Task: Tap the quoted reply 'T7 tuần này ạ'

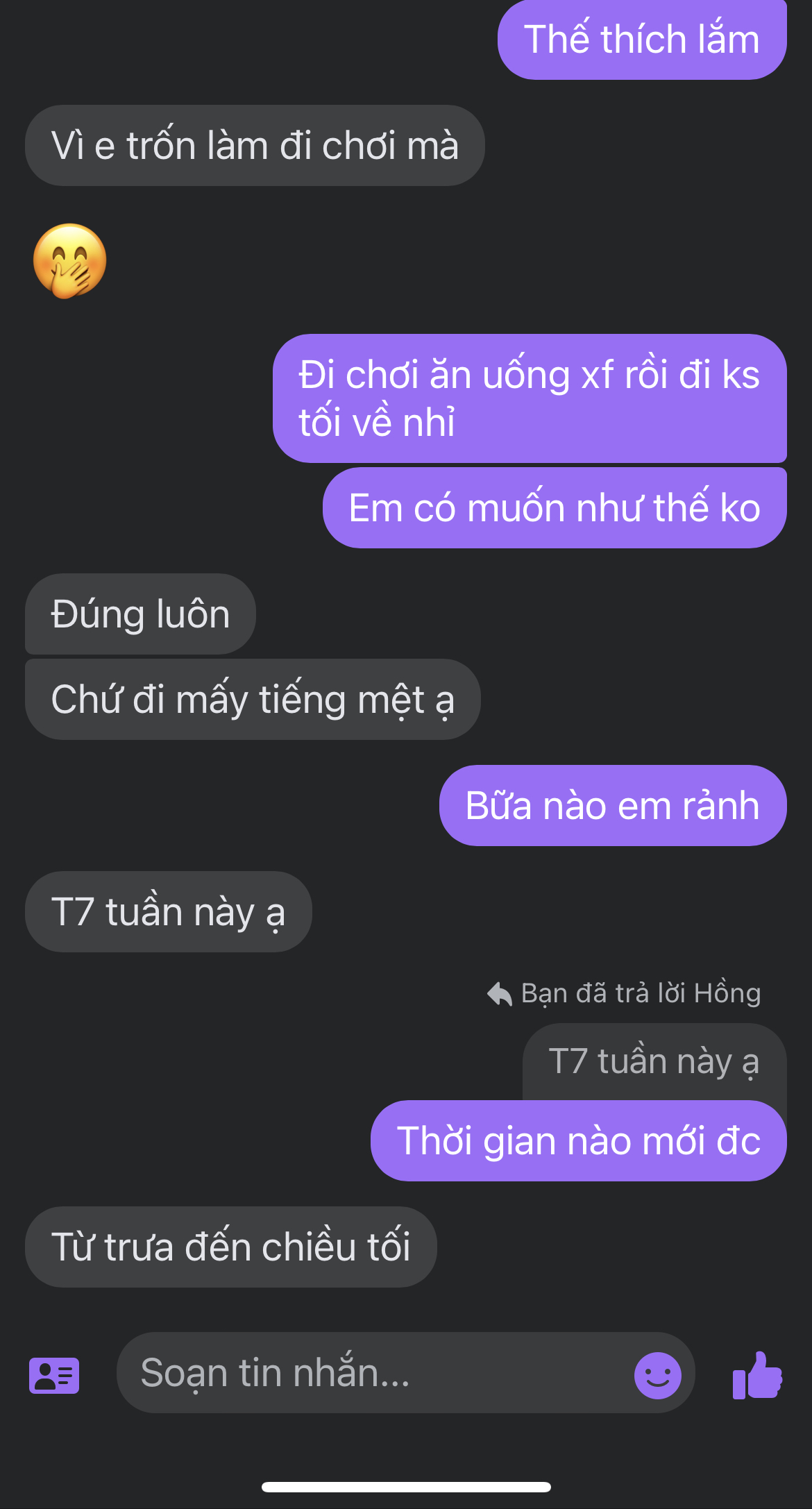Action: 654,1061
